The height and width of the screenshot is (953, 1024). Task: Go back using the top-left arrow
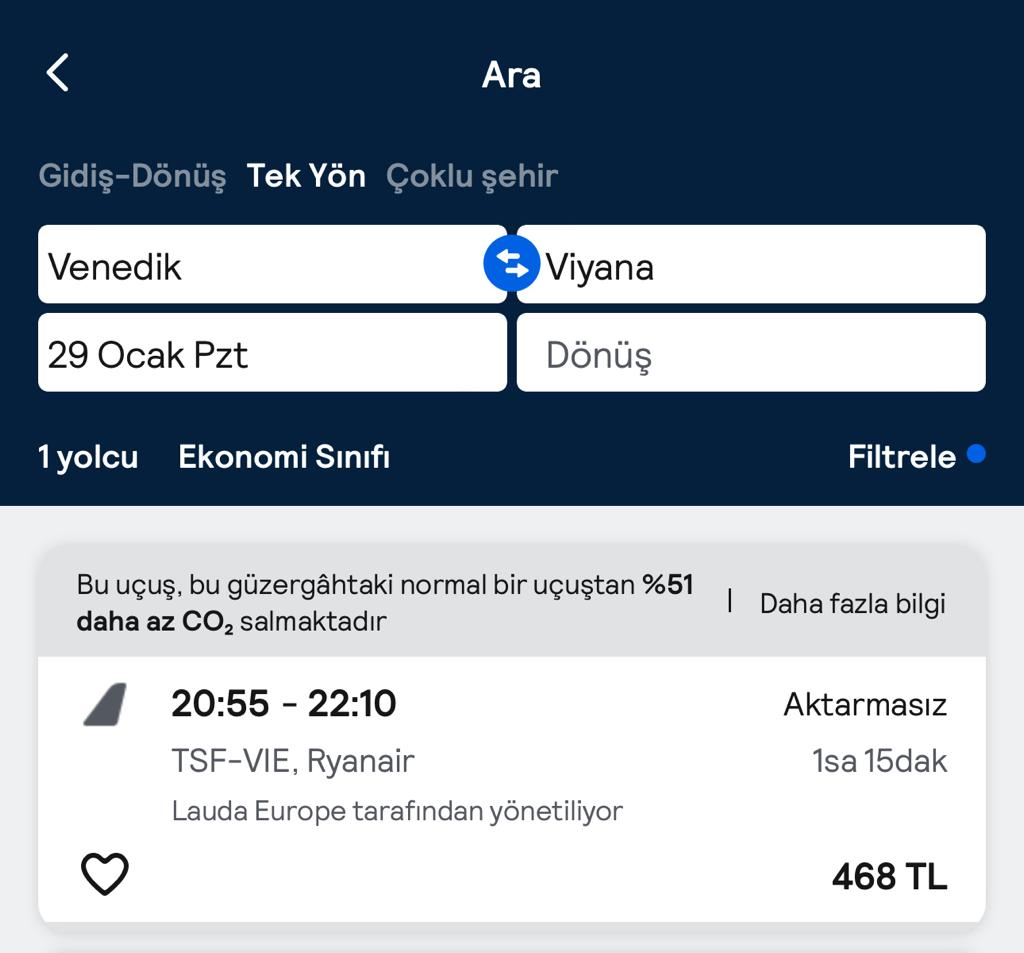58,74
